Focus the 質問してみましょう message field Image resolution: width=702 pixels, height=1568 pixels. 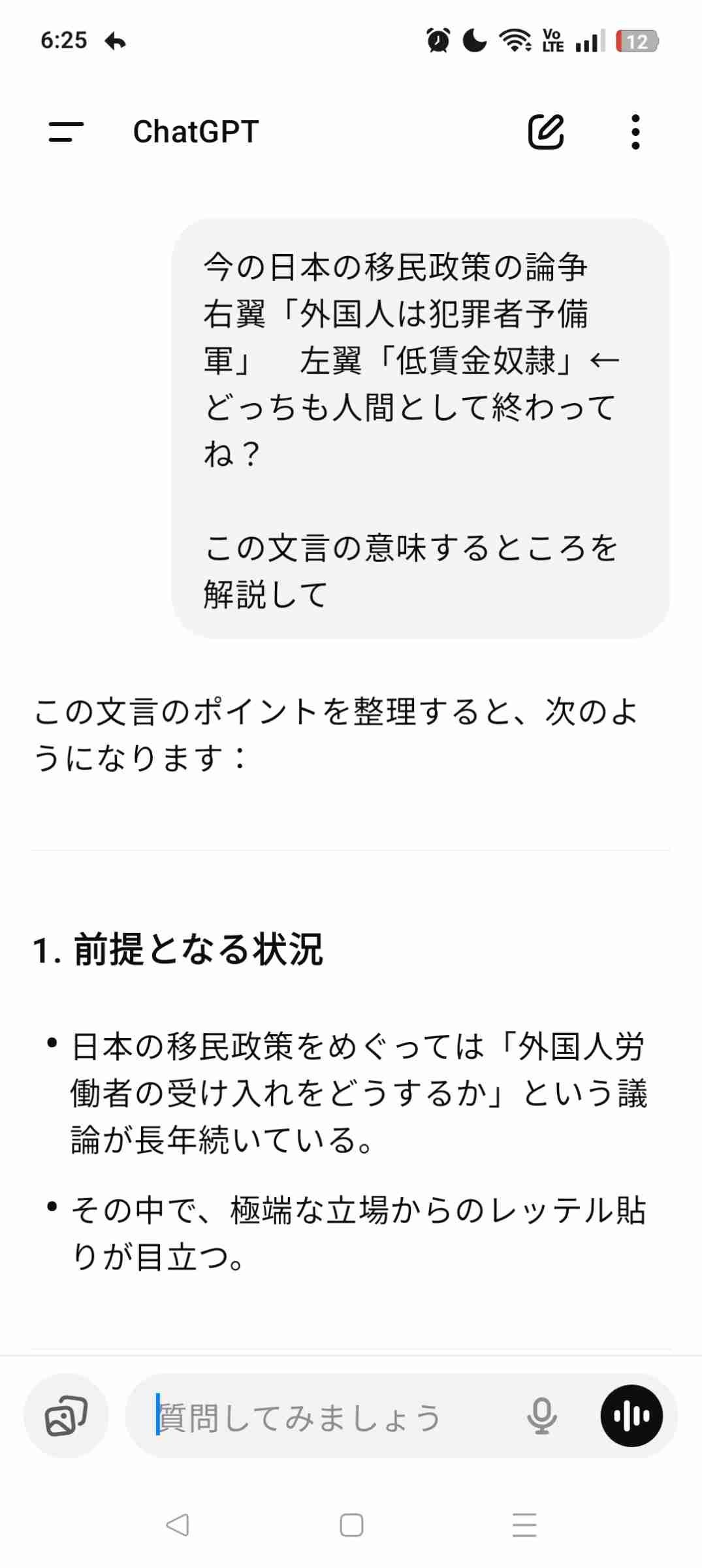(x=327, y=1417)
